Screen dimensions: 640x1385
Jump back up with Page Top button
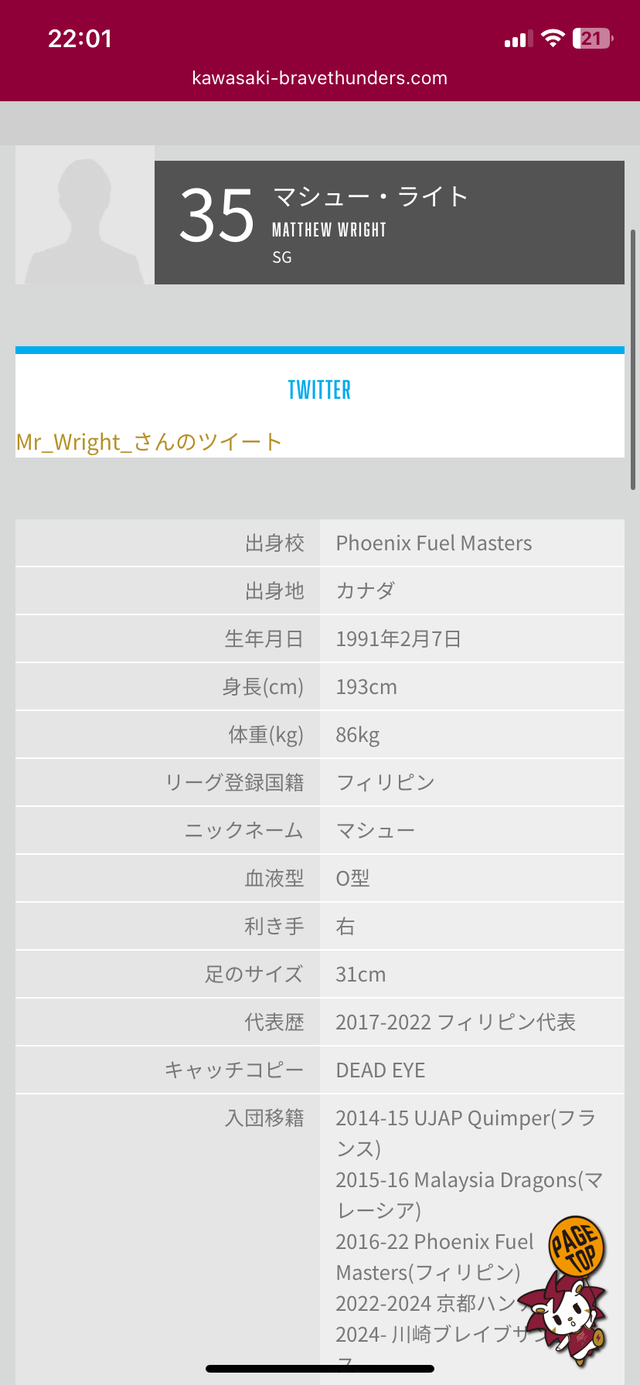tap(574, 1290)
